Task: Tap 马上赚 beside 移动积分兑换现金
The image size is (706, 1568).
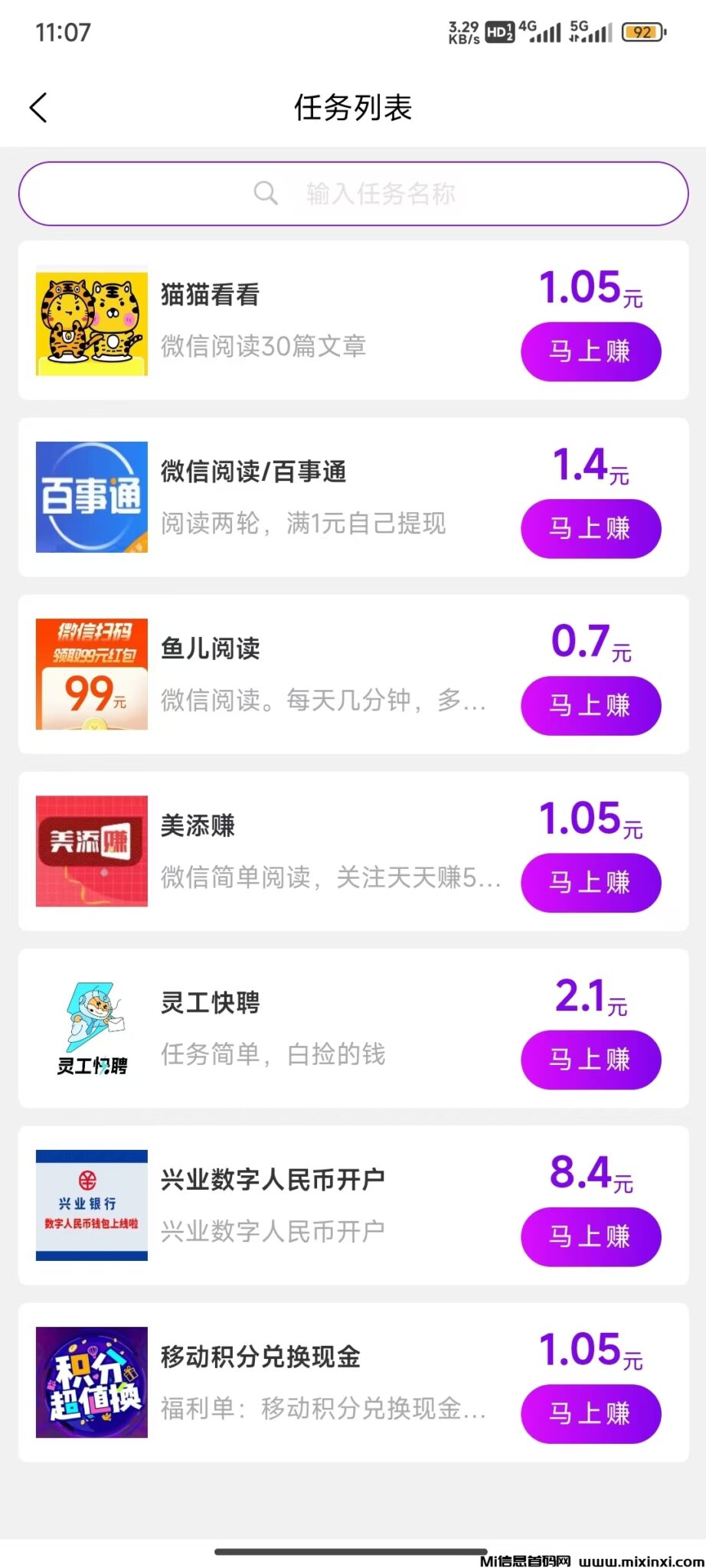Action: click(x=590, y=1414)
